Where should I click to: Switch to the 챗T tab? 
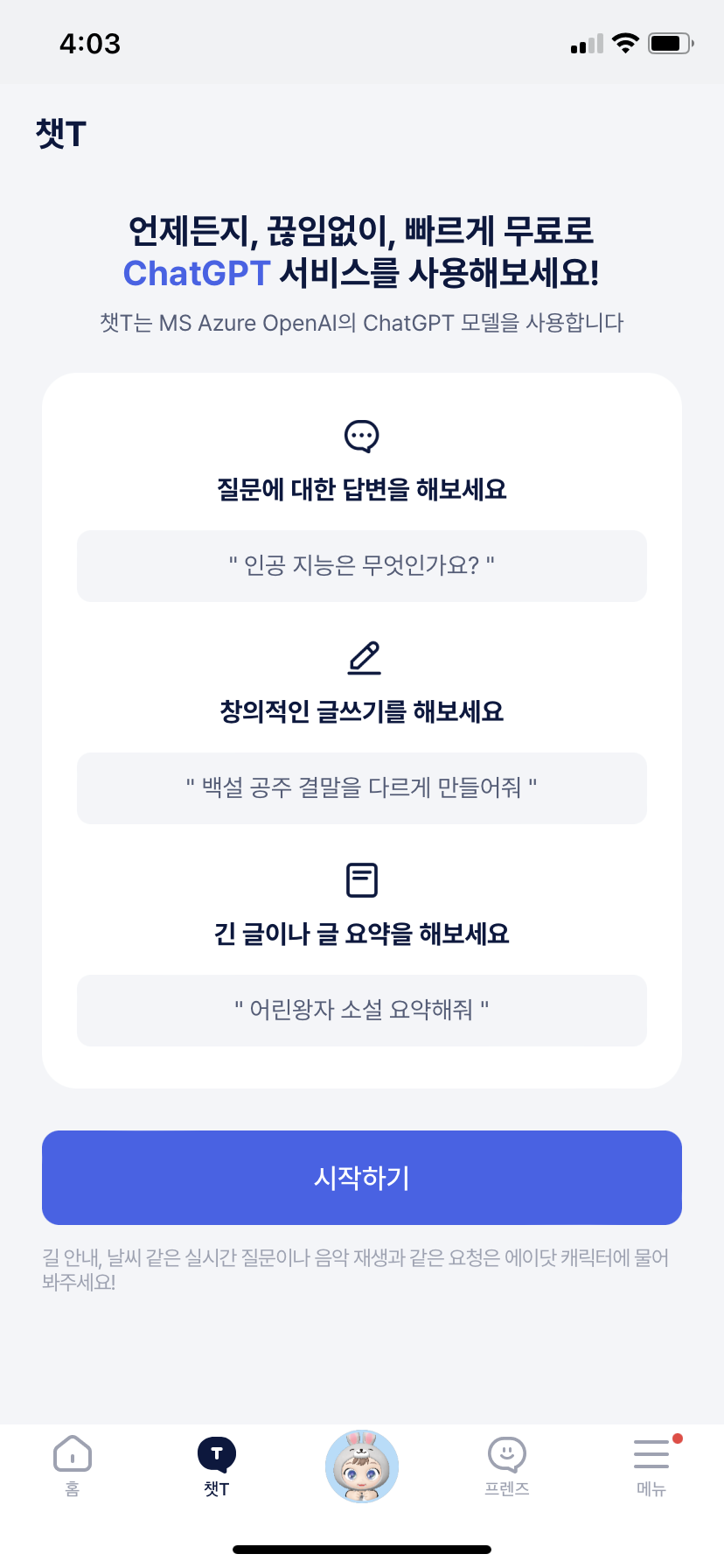coord(217,1466)
